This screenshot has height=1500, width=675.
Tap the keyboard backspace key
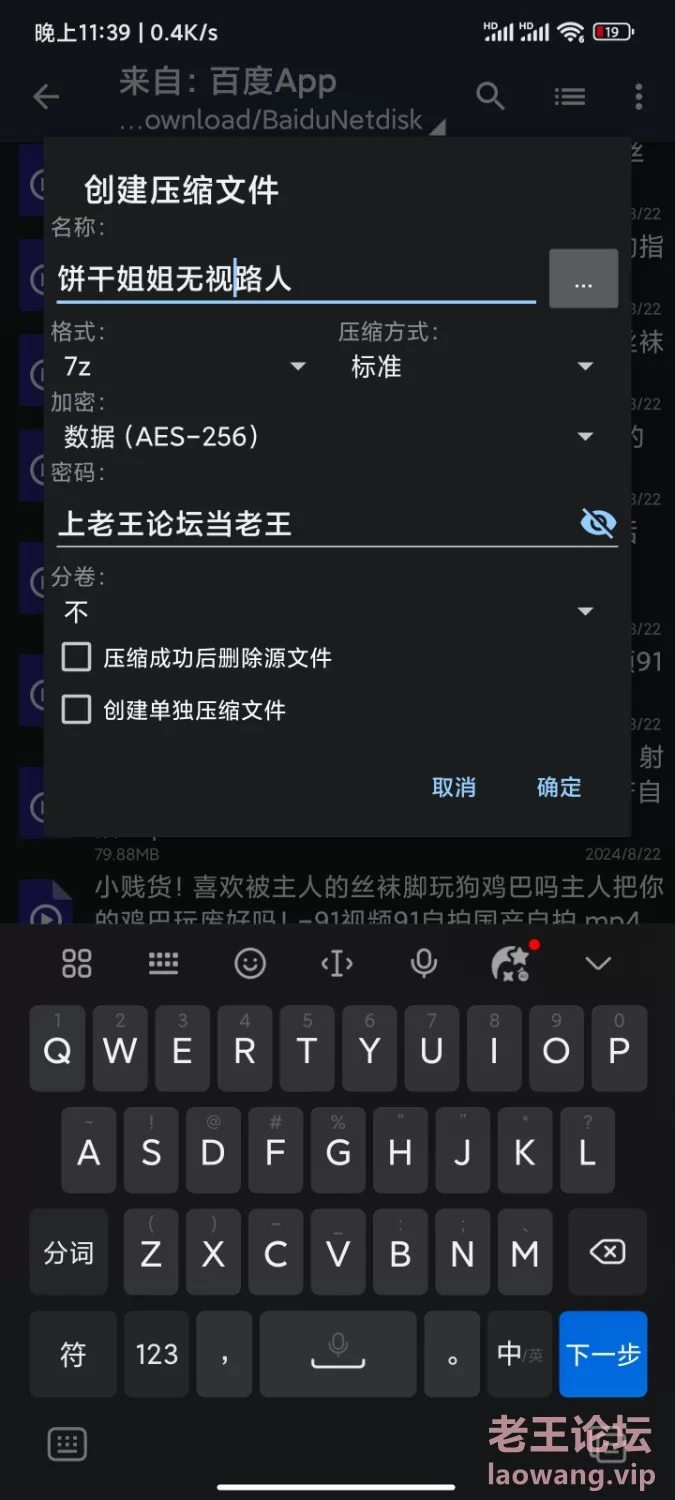coord(606,1252)
